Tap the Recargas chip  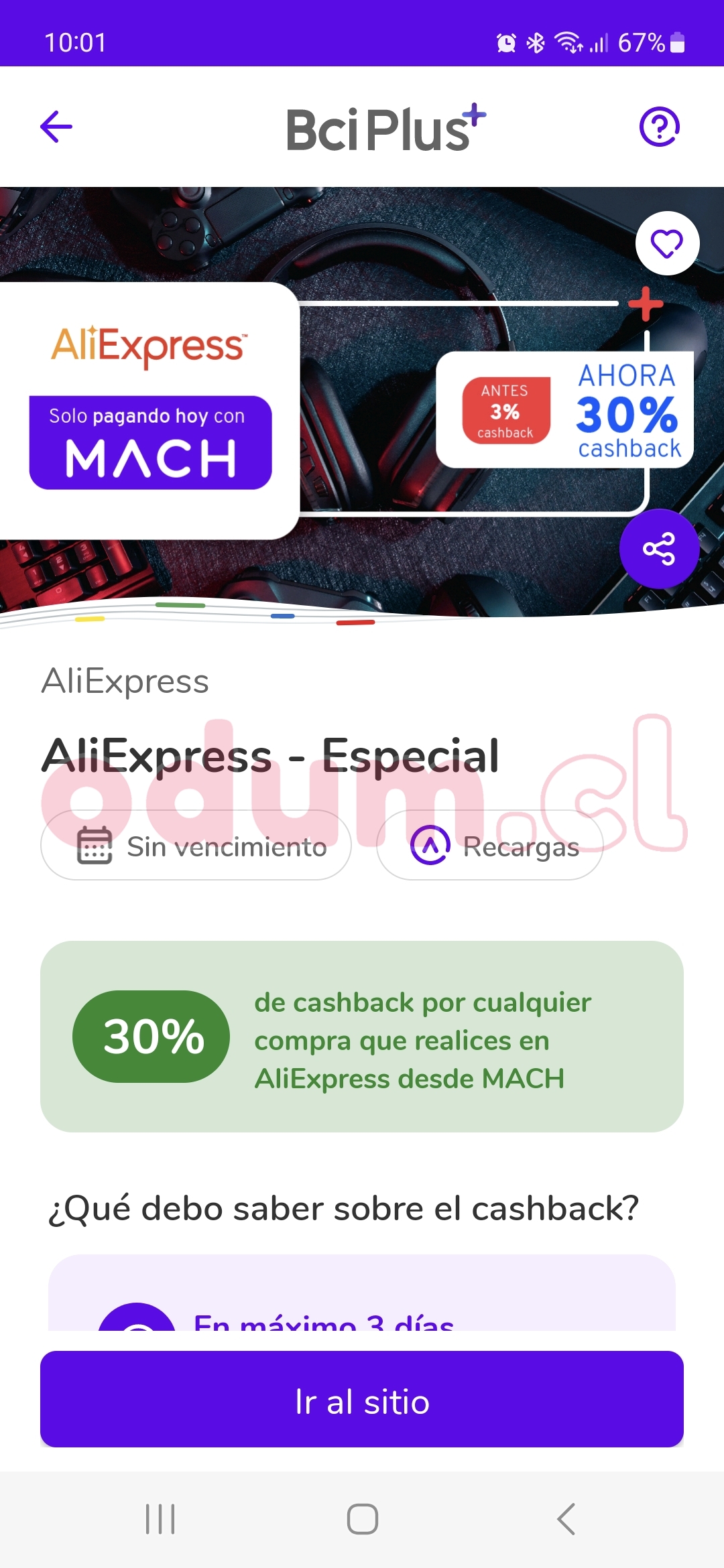click(x=490, y=846)
